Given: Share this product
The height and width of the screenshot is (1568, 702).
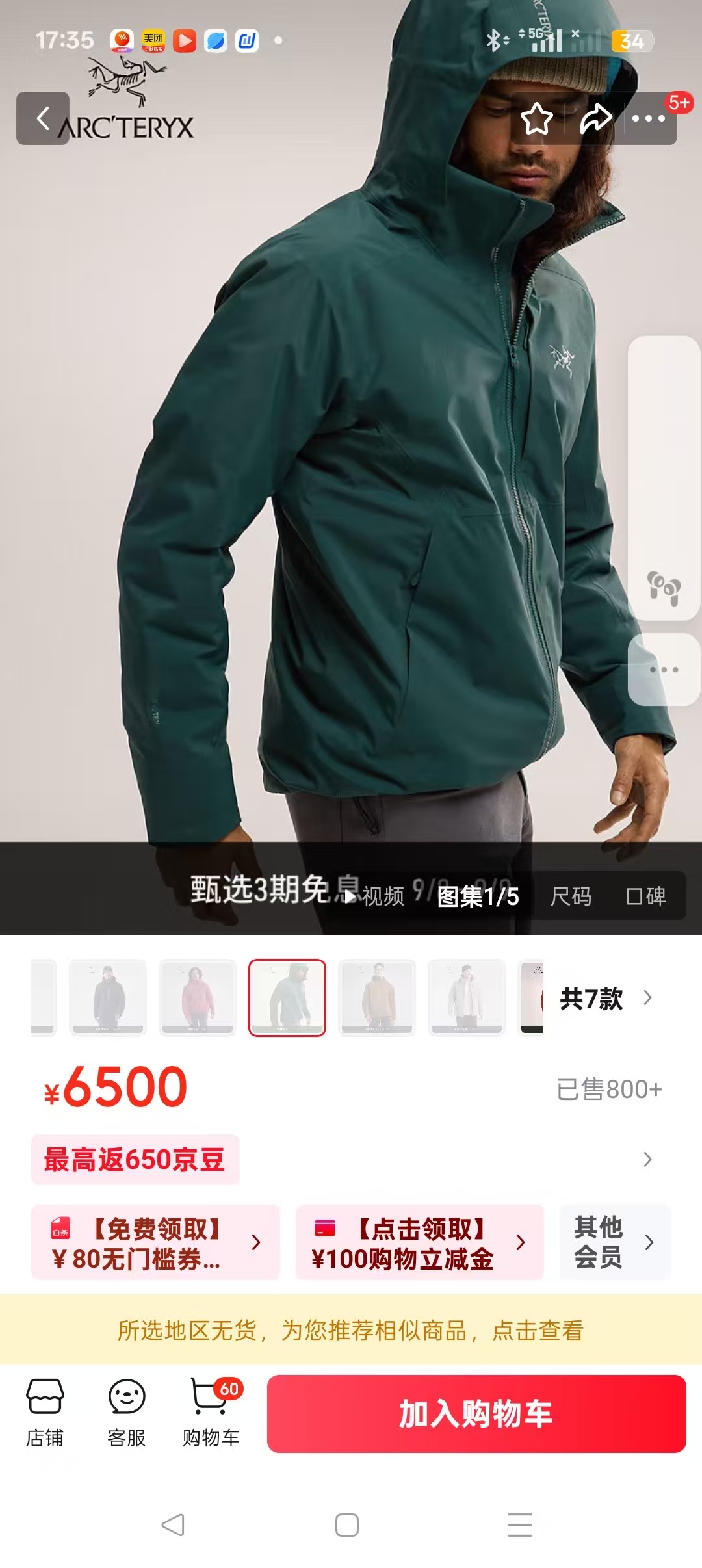Looking at the screenshot, I should coord(595,118).
